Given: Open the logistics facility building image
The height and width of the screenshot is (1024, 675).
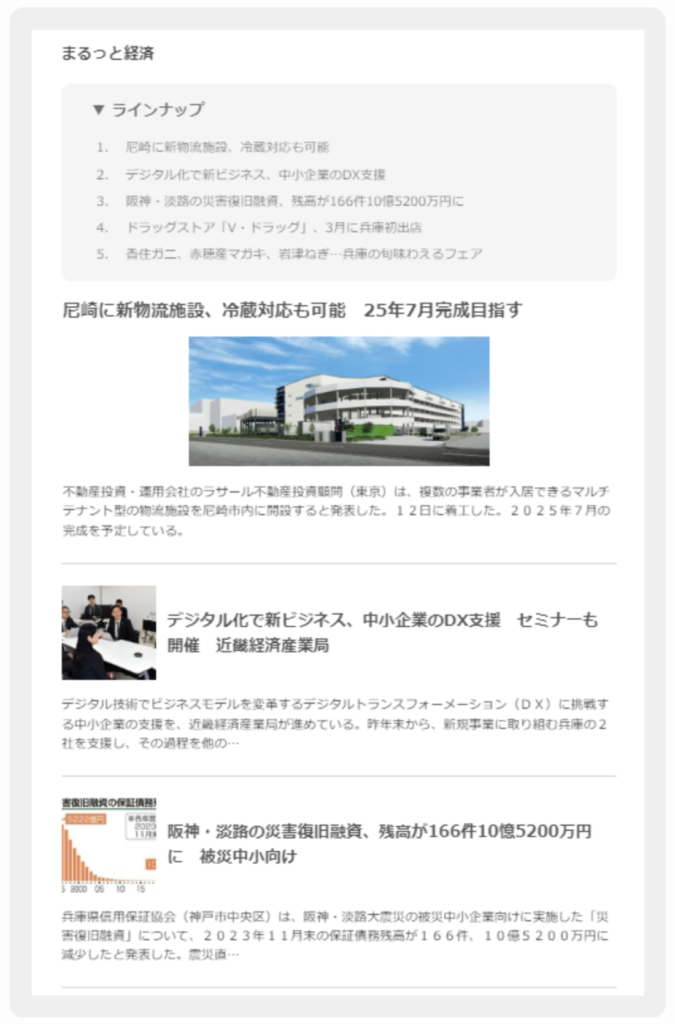Looking at the screenshot, I should [339, 401].
